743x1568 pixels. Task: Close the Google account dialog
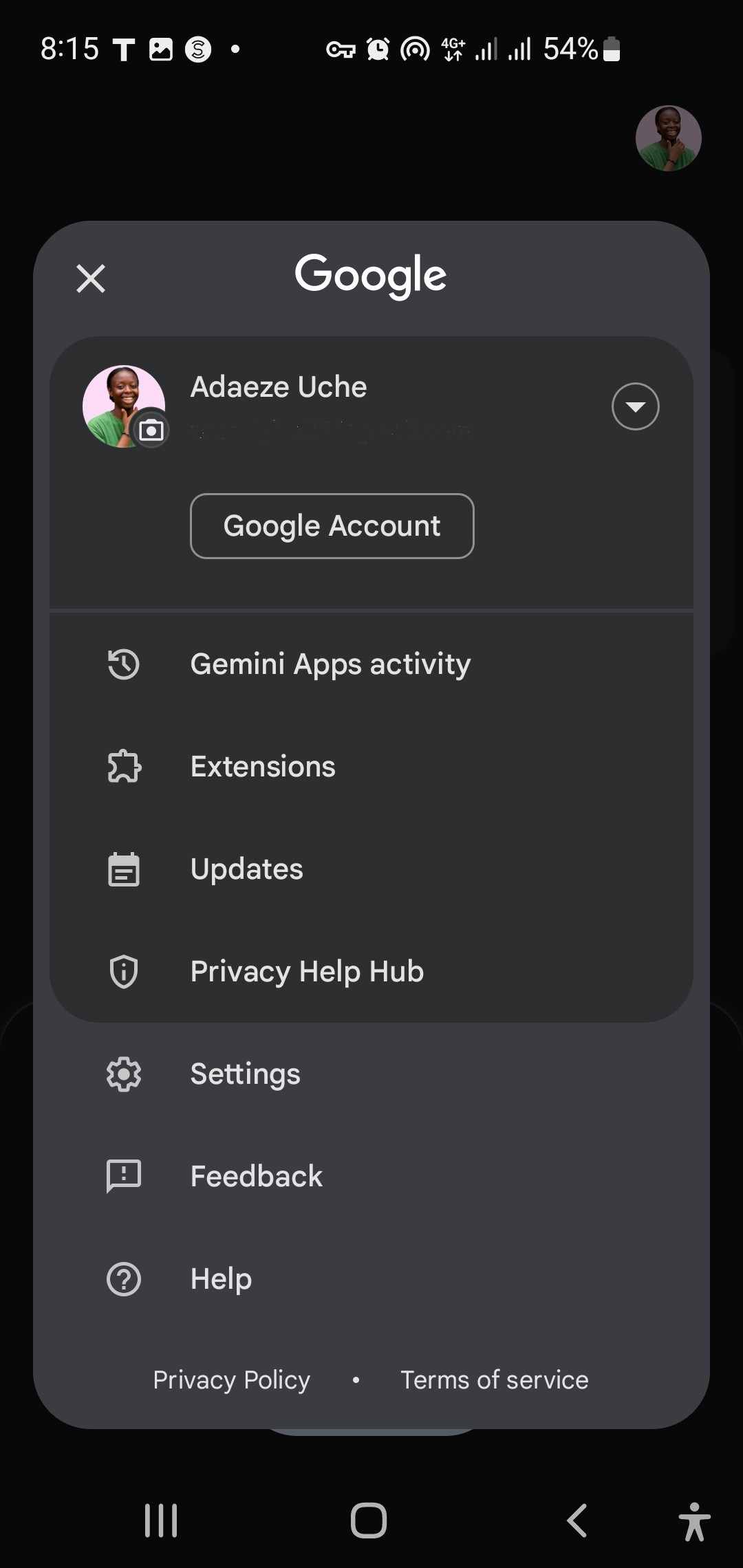coord(91,279)
